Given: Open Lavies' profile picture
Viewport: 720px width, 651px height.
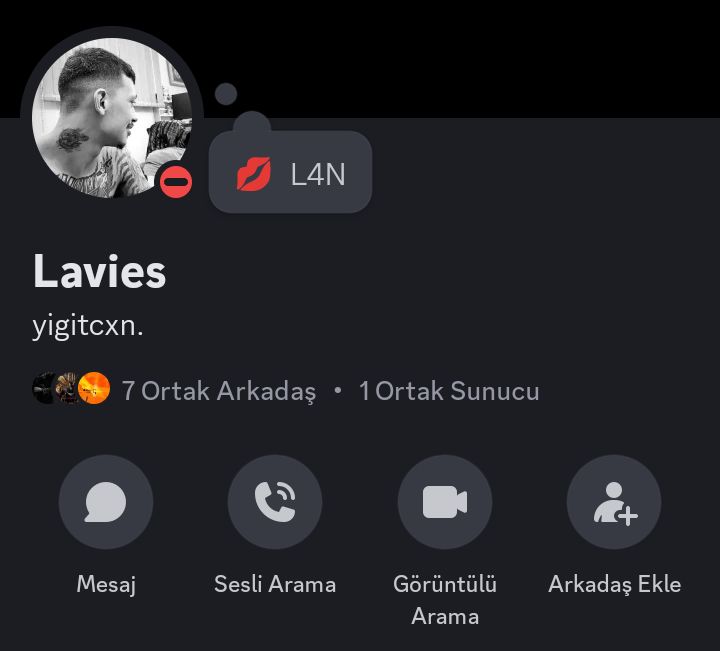Looking at the screenshot, I should click(x=111, y=118).
